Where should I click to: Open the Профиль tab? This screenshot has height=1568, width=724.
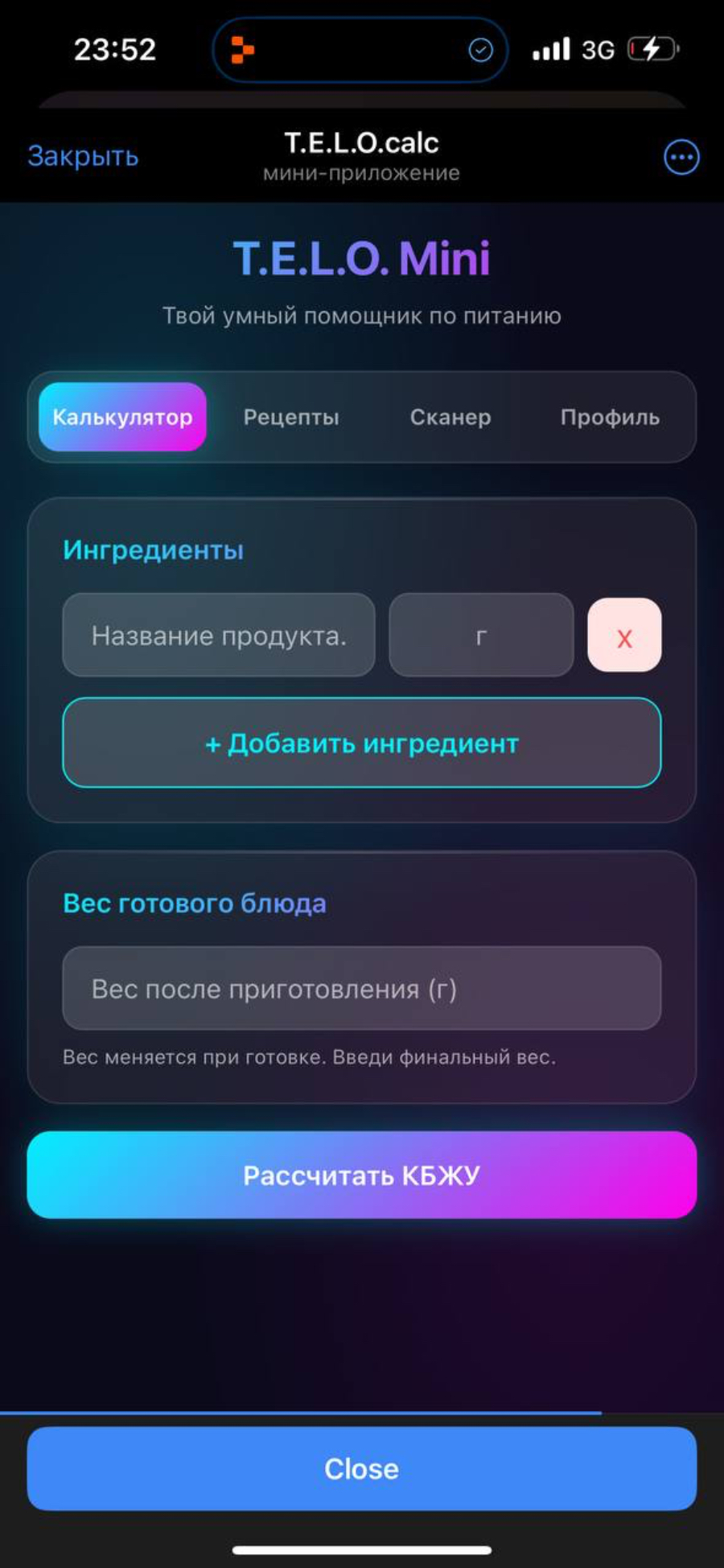pyautogui.click(x=610, y=417)
